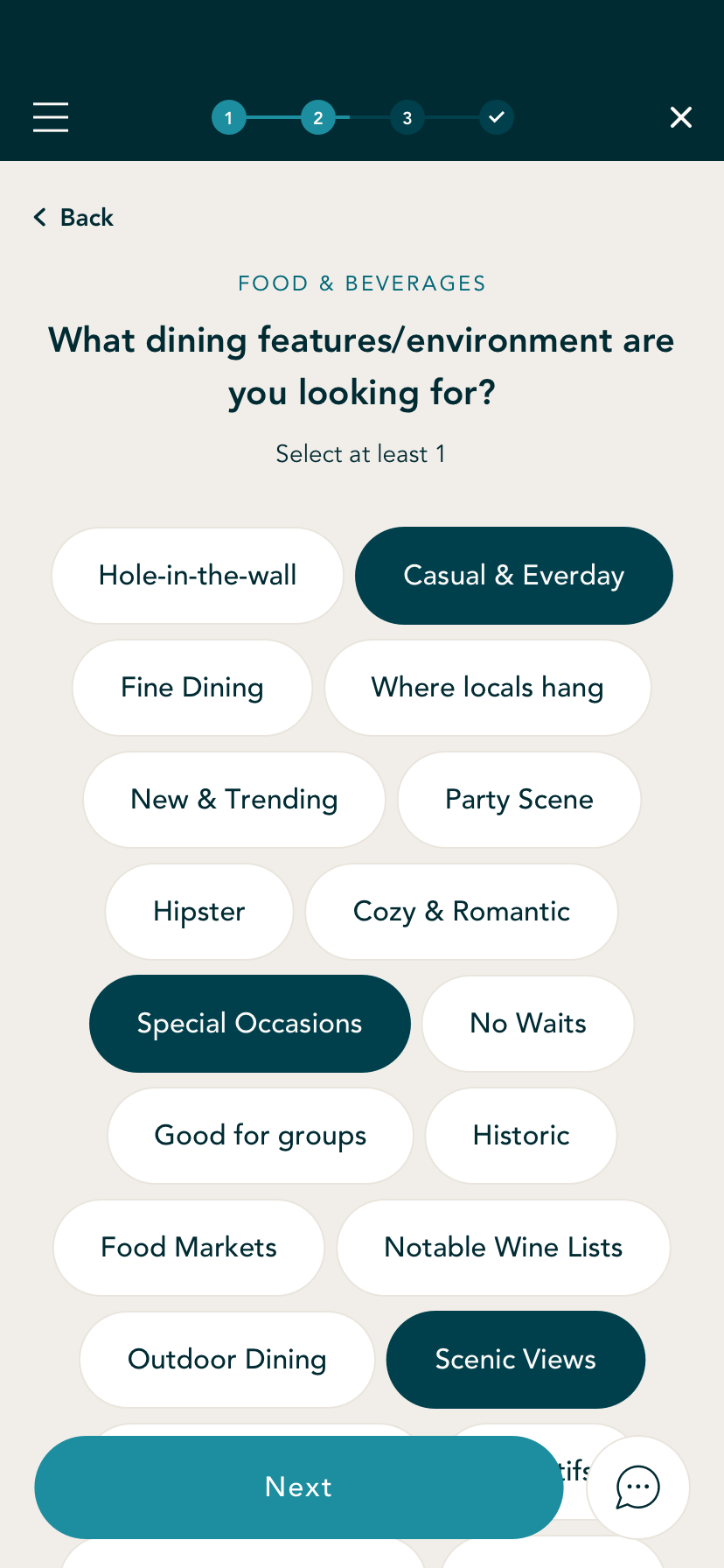
Task: Tap Next to continue
Action: tap(299, 1487)
